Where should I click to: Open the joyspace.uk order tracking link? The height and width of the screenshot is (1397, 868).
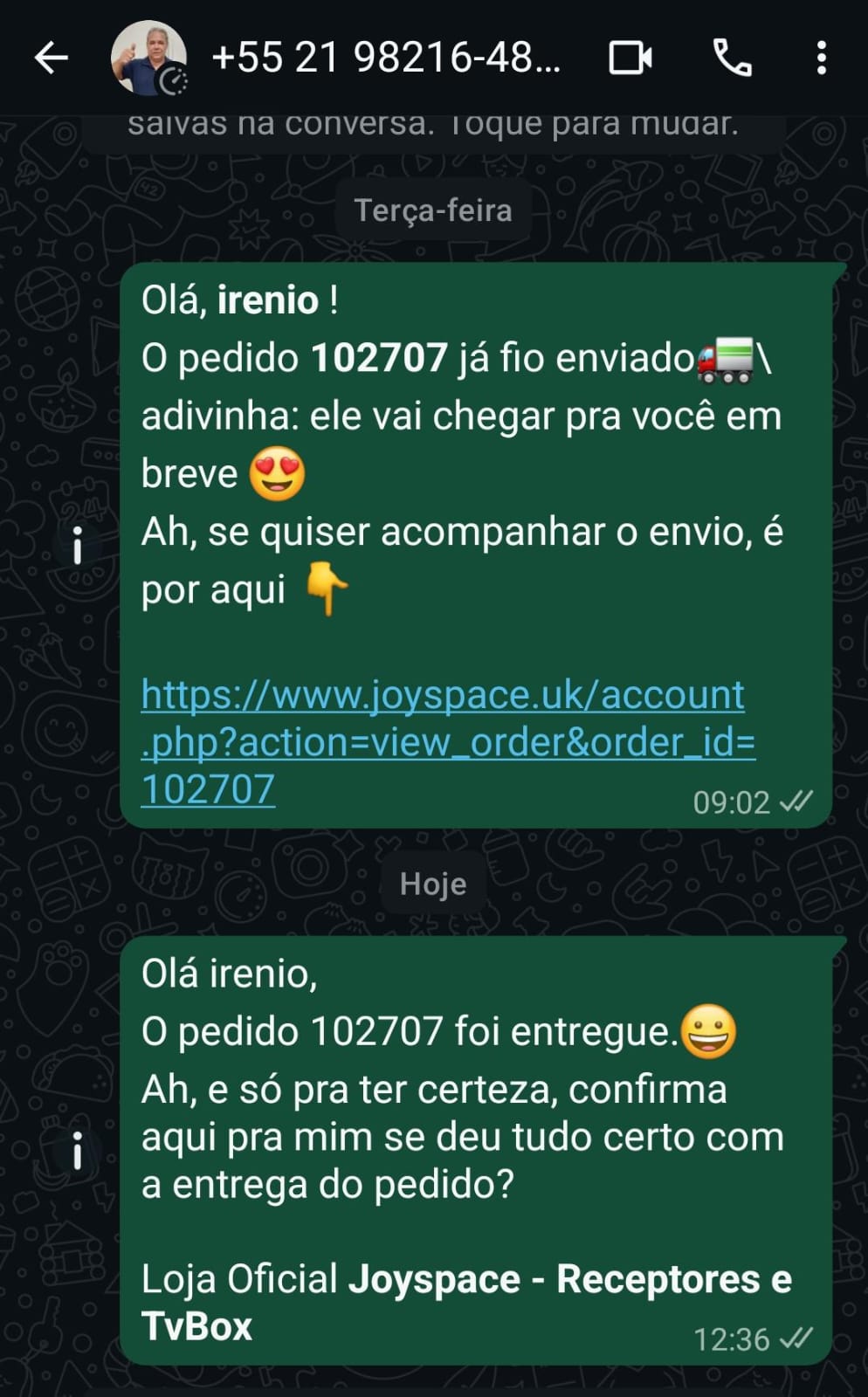(444, 741)
